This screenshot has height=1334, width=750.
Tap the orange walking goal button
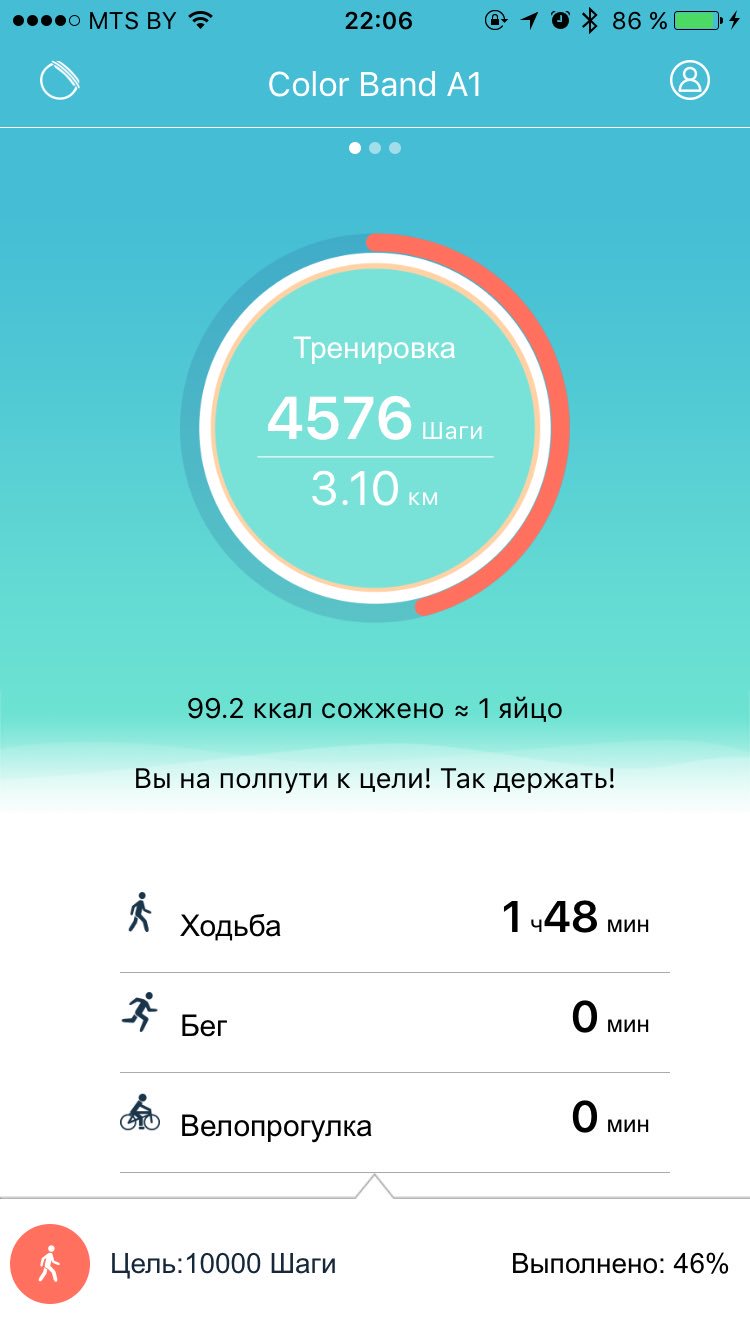coord(50,1264)
